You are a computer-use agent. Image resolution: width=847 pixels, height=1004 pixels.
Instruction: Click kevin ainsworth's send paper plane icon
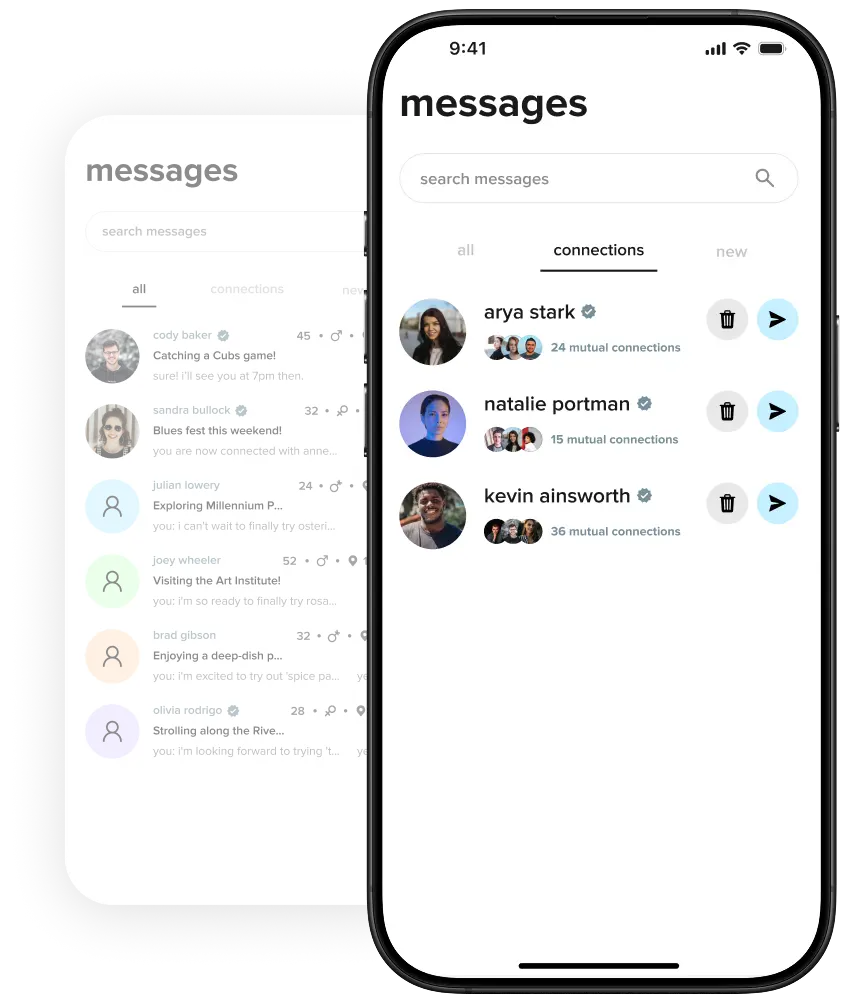point(778,503)
